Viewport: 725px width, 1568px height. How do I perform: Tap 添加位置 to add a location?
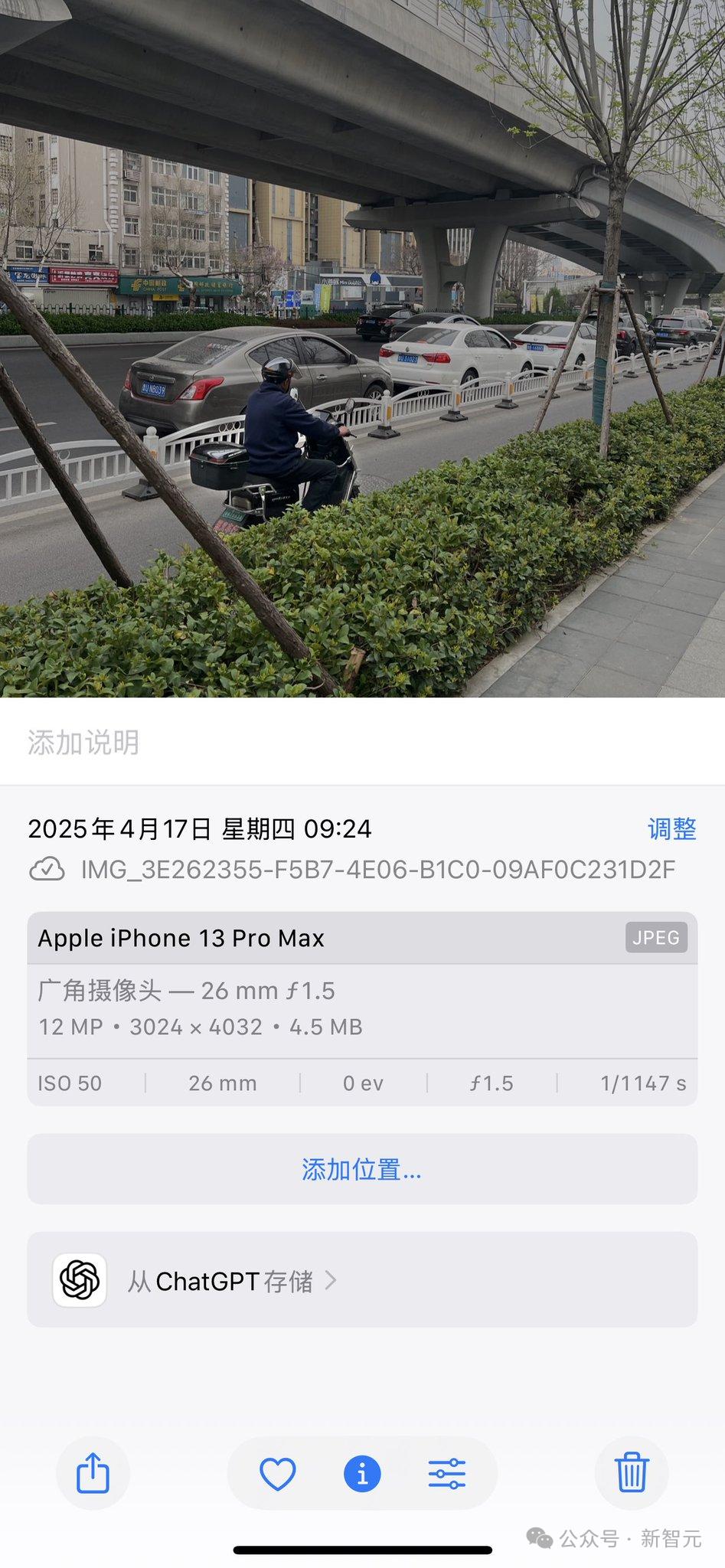pyautogui.click(x=362, y=1169)
